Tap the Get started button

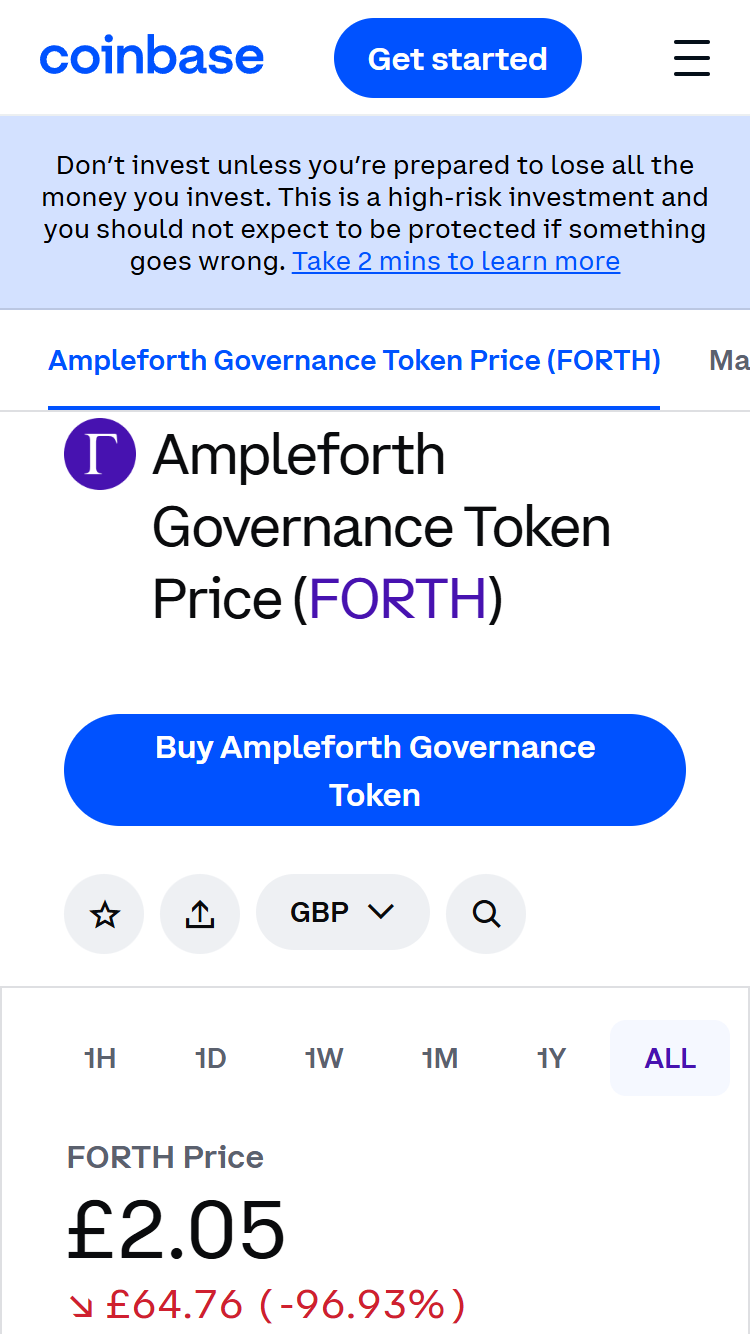click(458, 58)
